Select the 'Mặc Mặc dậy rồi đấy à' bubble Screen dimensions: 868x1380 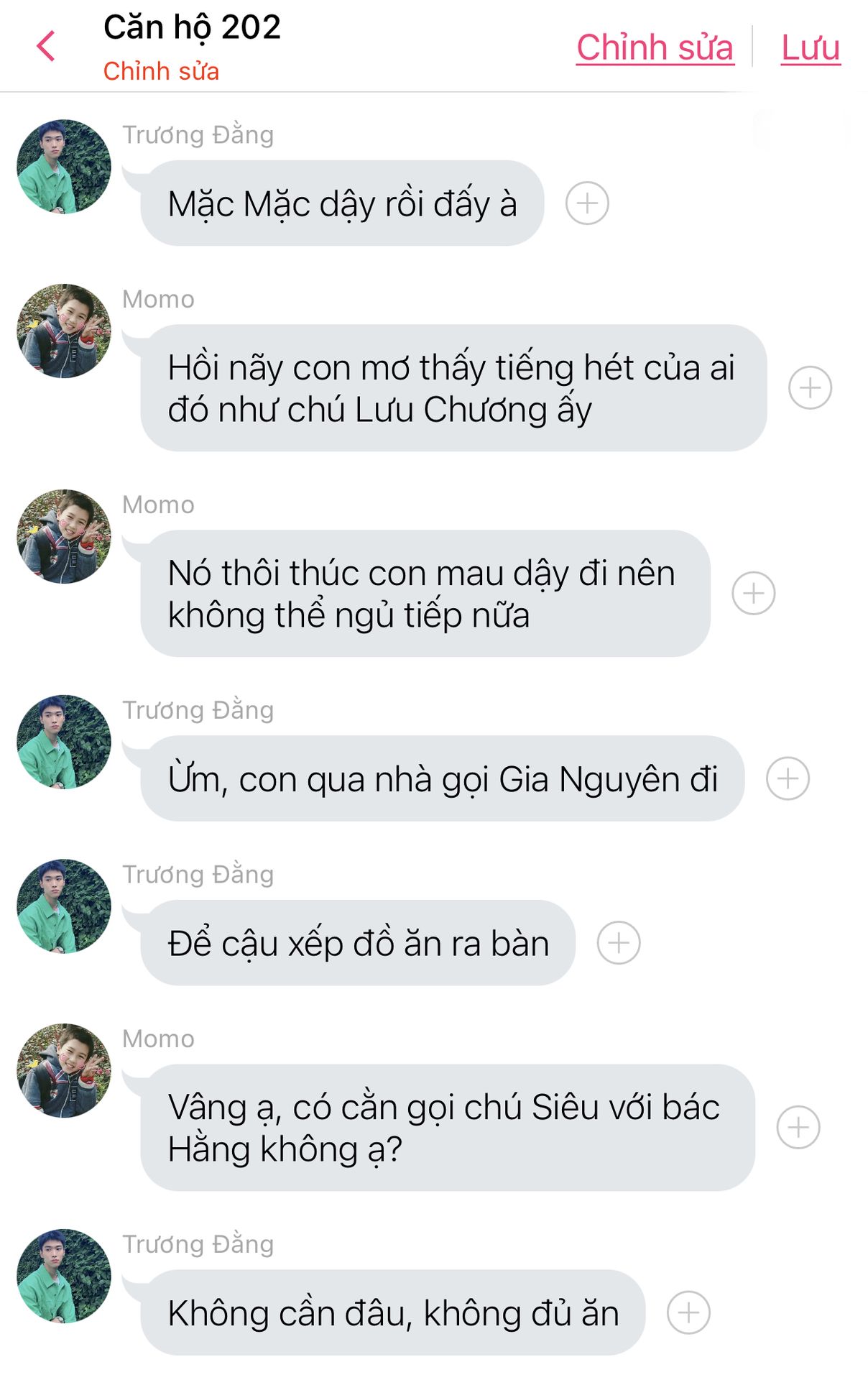pos(342,203)
